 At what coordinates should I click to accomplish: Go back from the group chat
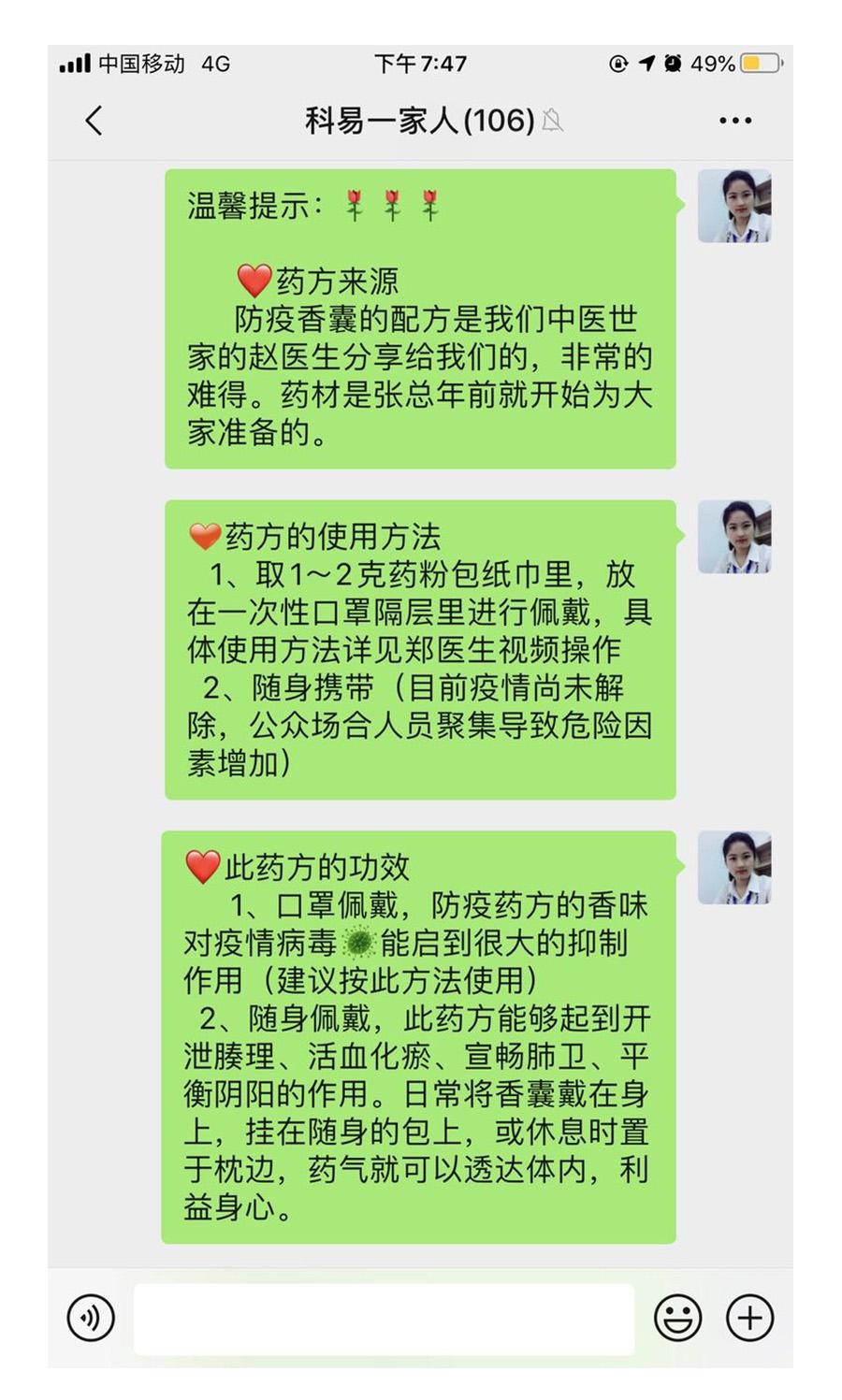[x=94, y=121]
